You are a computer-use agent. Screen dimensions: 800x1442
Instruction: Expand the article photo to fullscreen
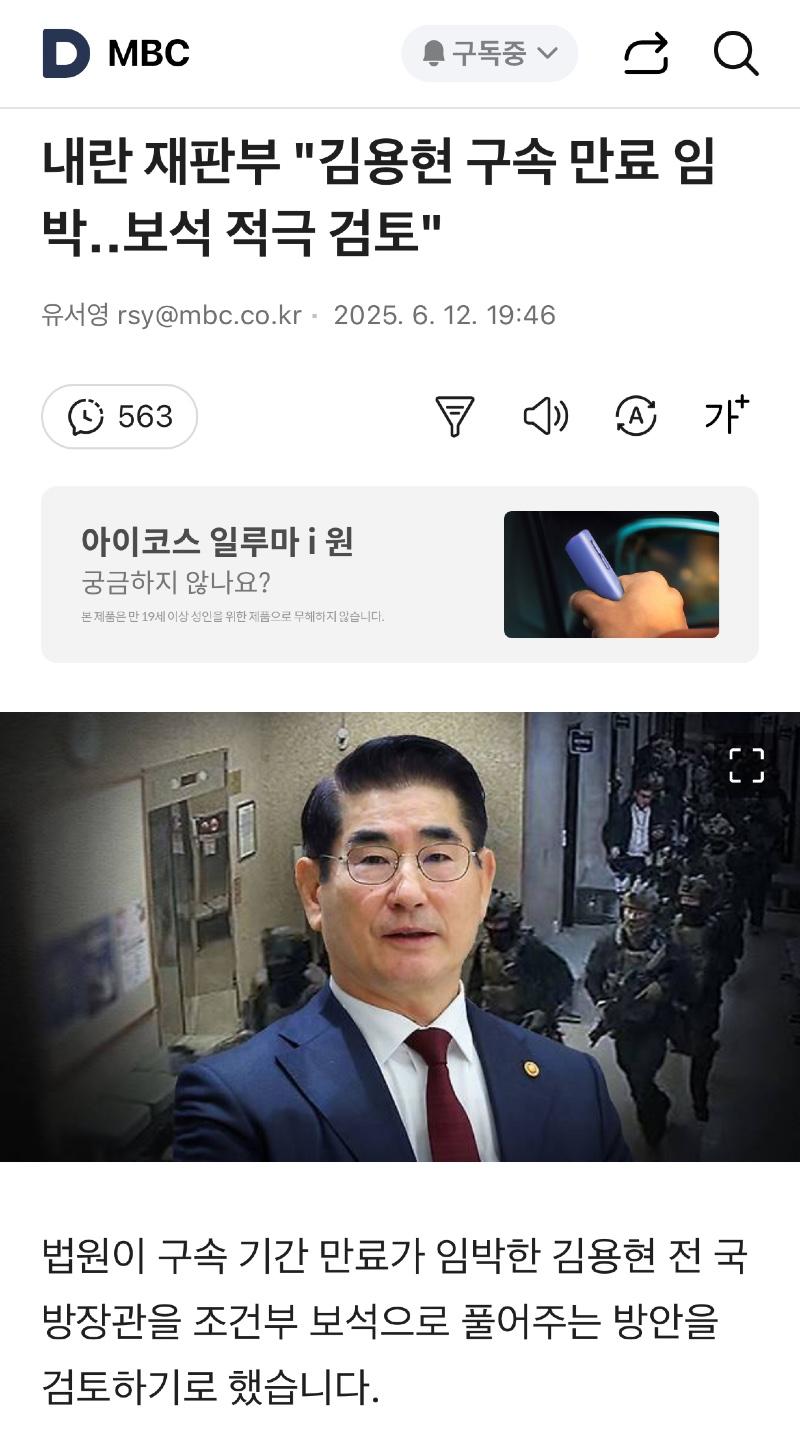tap(746, 765)
